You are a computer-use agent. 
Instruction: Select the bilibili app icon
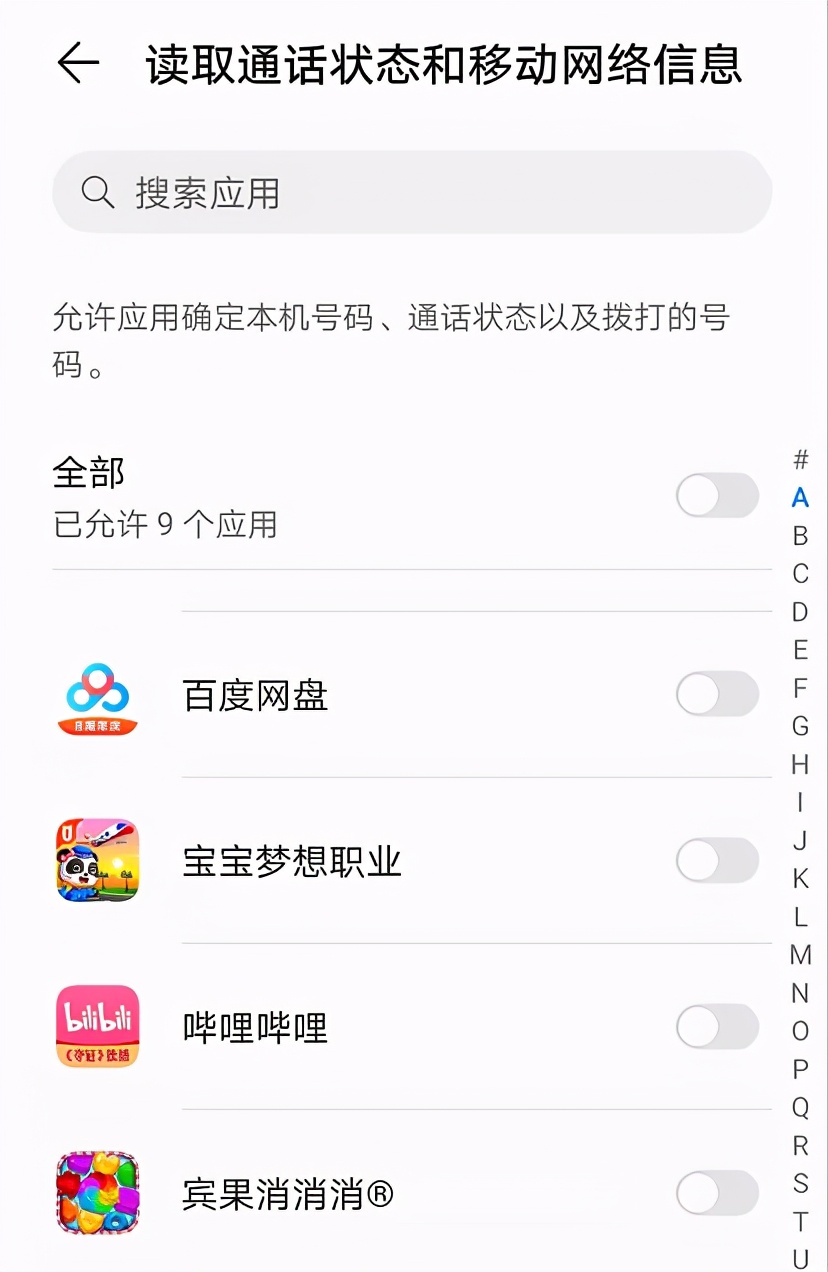click(96, 1026)
